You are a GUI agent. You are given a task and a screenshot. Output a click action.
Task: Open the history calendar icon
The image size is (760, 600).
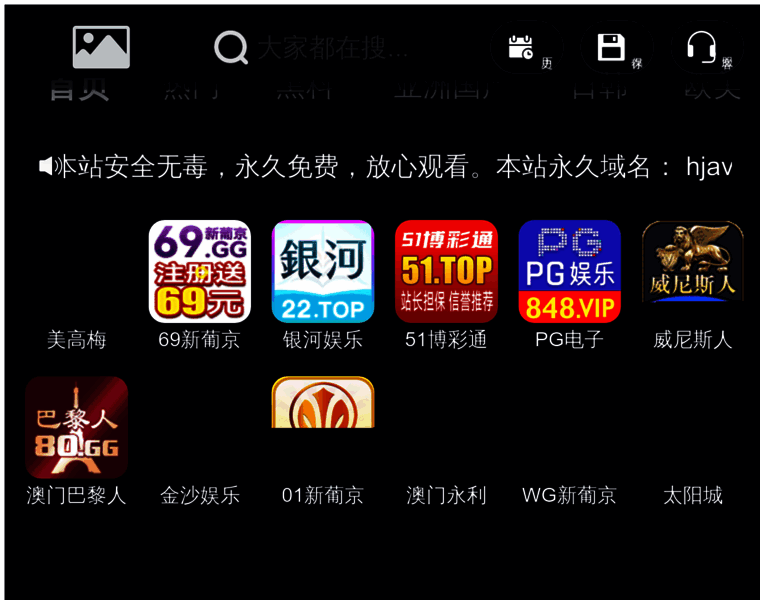click(521, 47)
